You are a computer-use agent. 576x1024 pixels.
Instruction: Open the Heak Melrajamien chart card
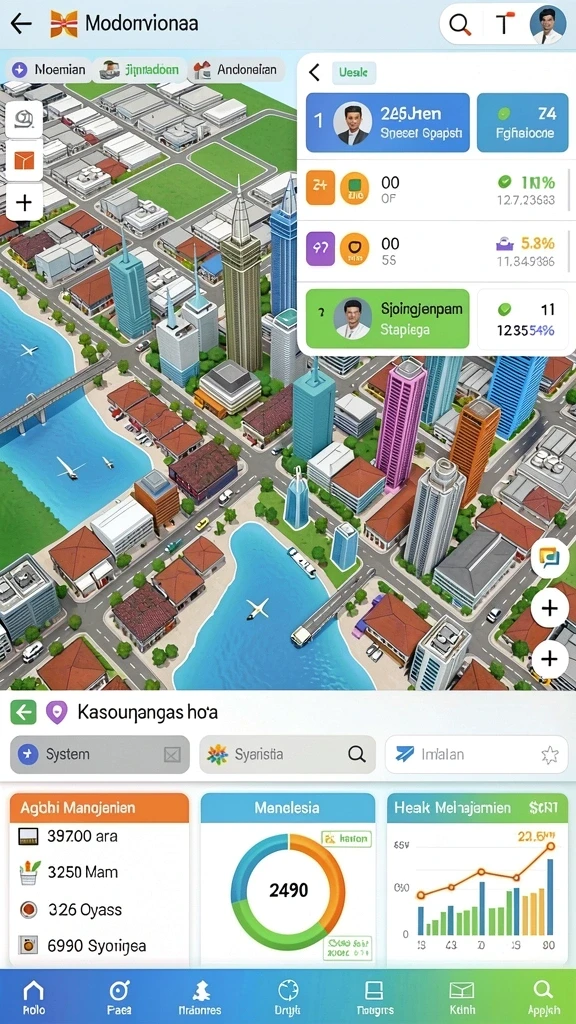pos(477,880)
